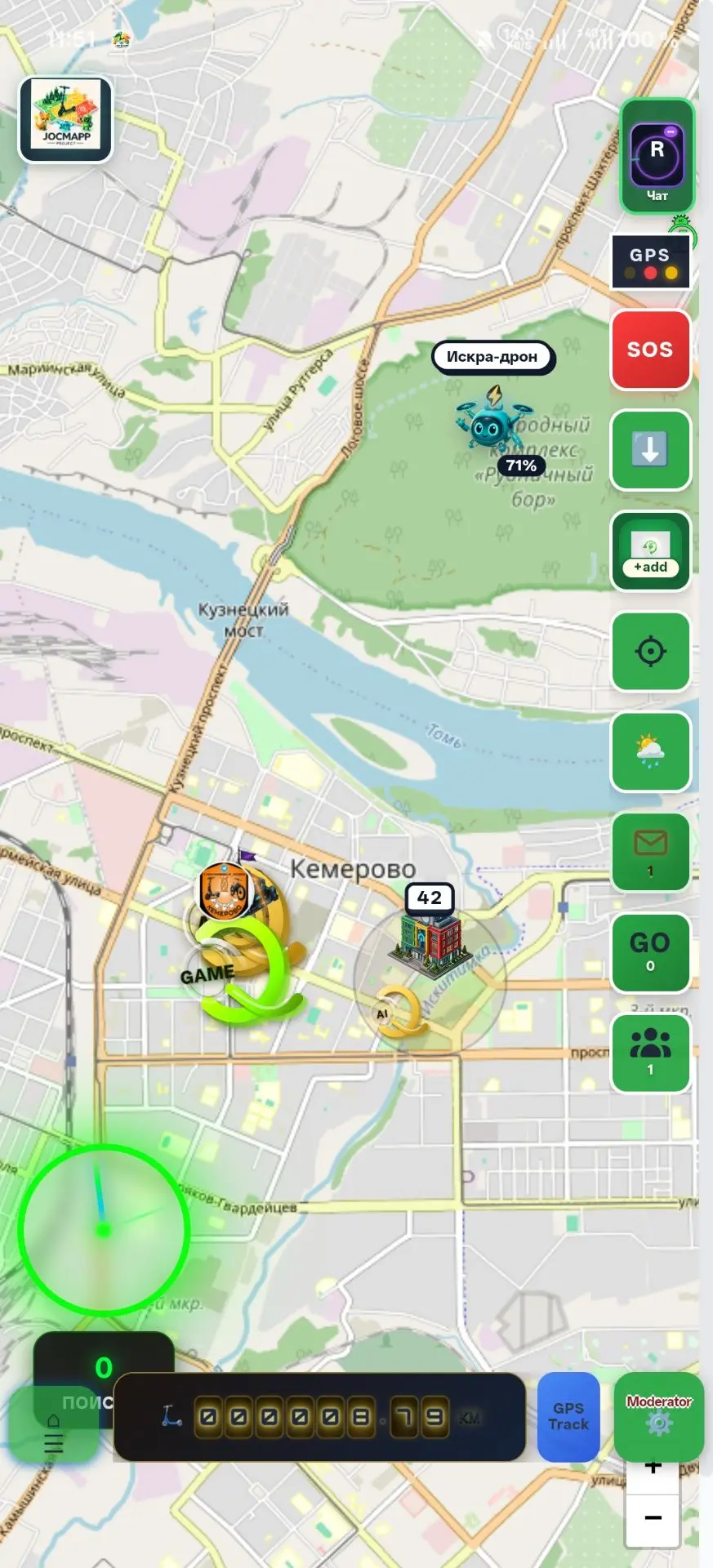Tap the green radar circle

pos(104,1229)
